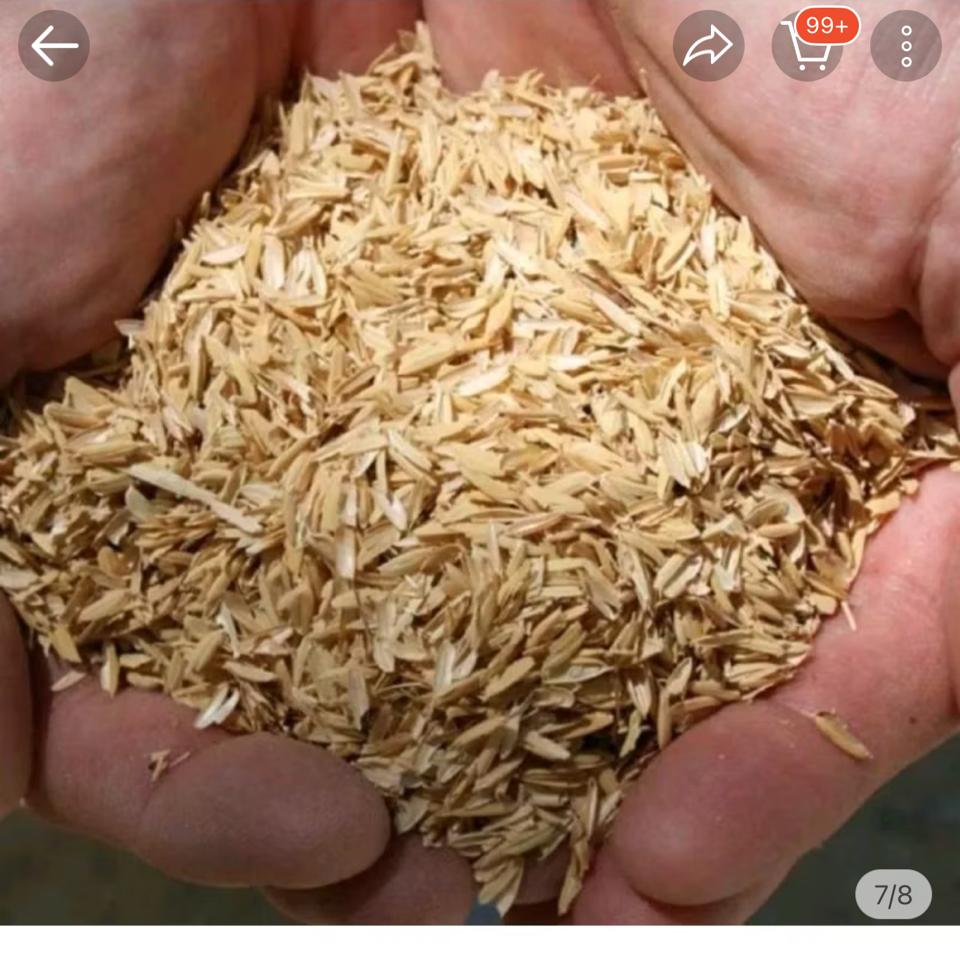Go back to the previous page
Image resolution: width=960 pixels, height=956 pixels.
pyautogui.click(x=54, y=46)
